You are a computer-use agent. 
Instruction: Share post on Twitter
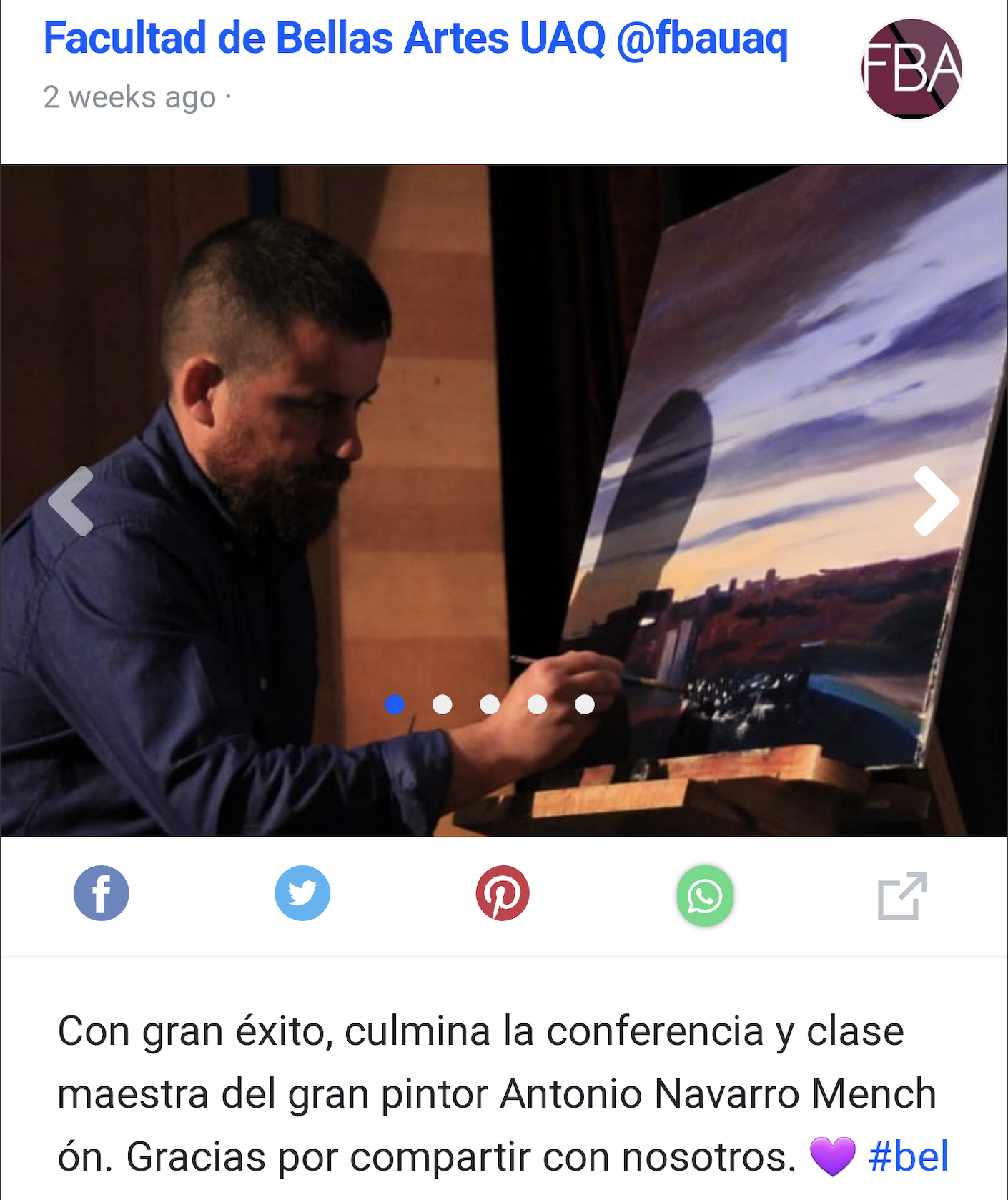[x=302, y=893]
